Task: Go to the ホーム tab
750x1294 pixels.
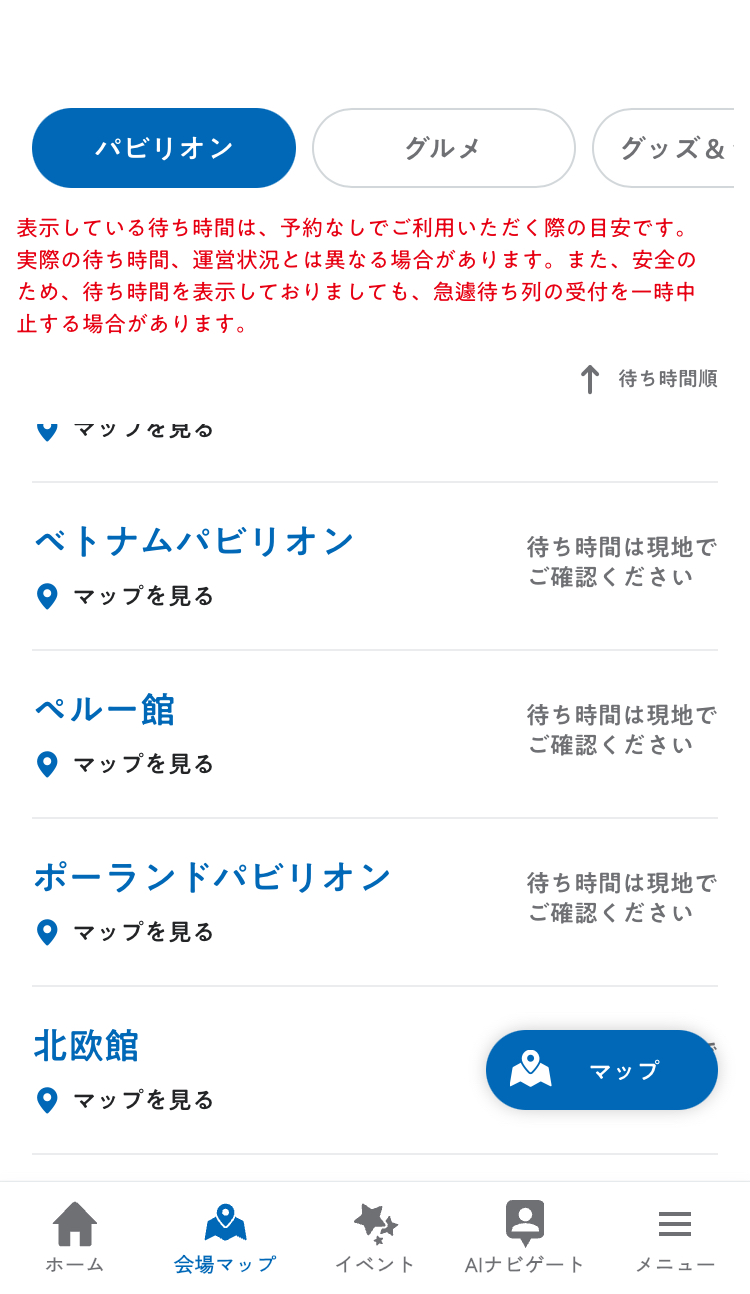Action: tap(75, 1238)
